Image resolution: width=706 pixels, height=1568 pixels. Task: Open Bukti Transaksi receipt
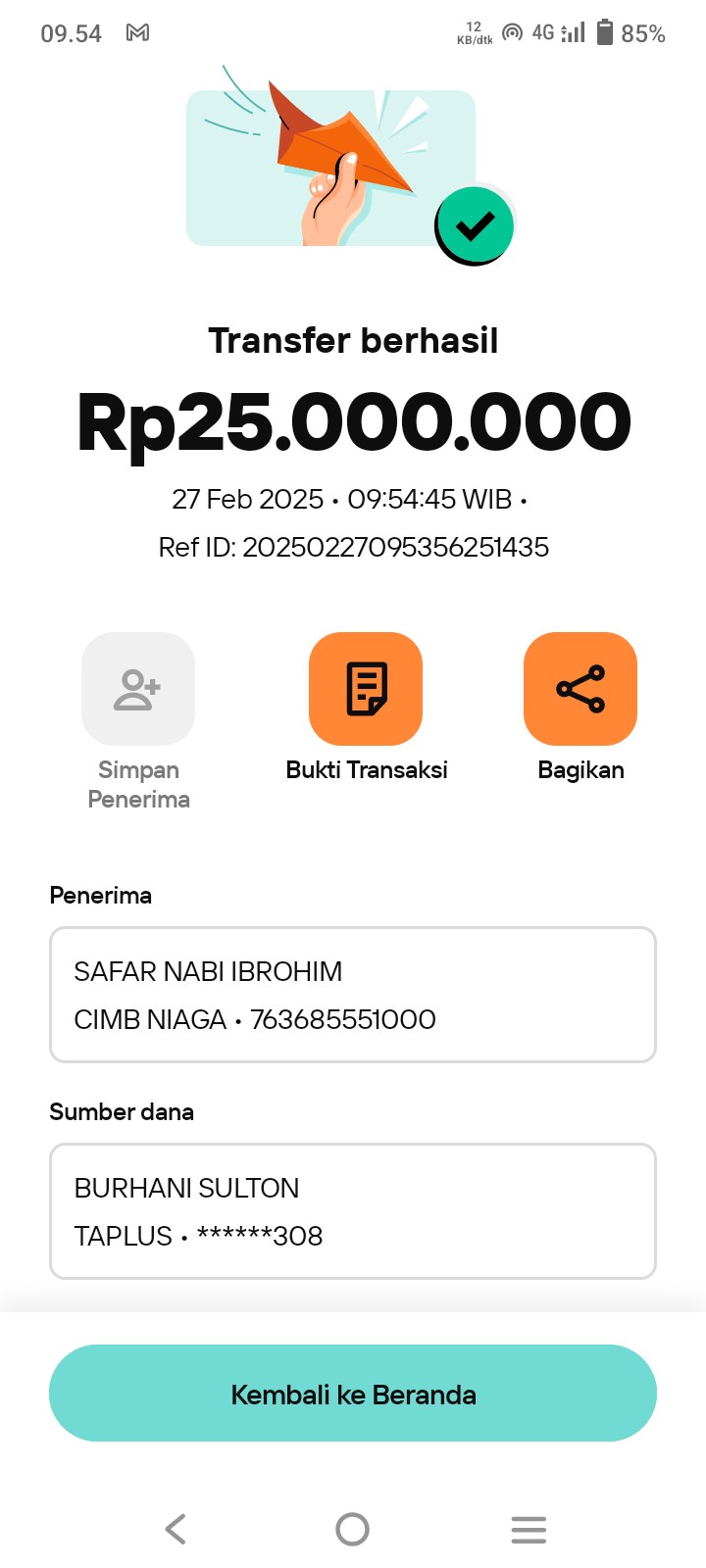click(366, 689)
